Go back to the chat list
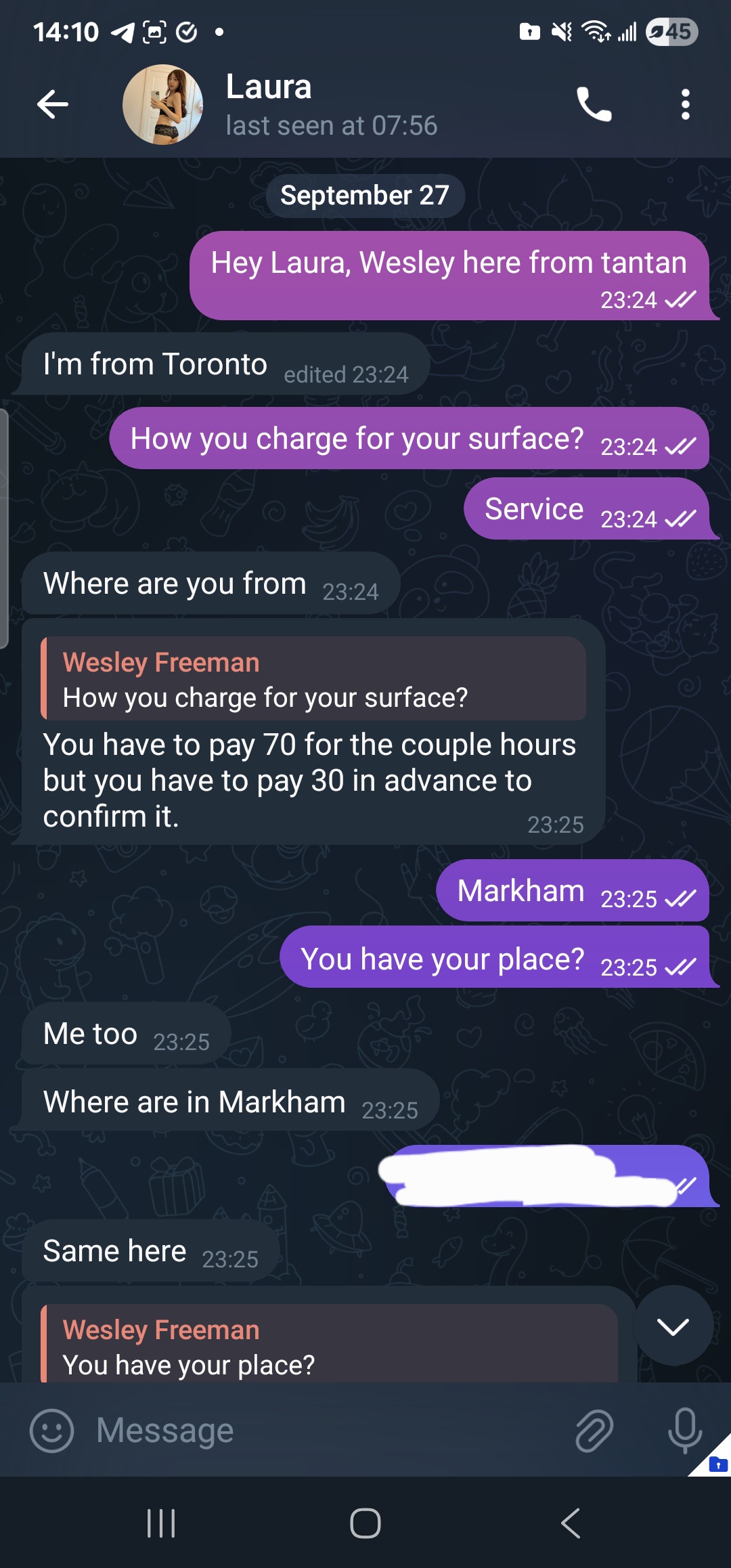Viewport: 731px width, 1568px height. [53, 104]
